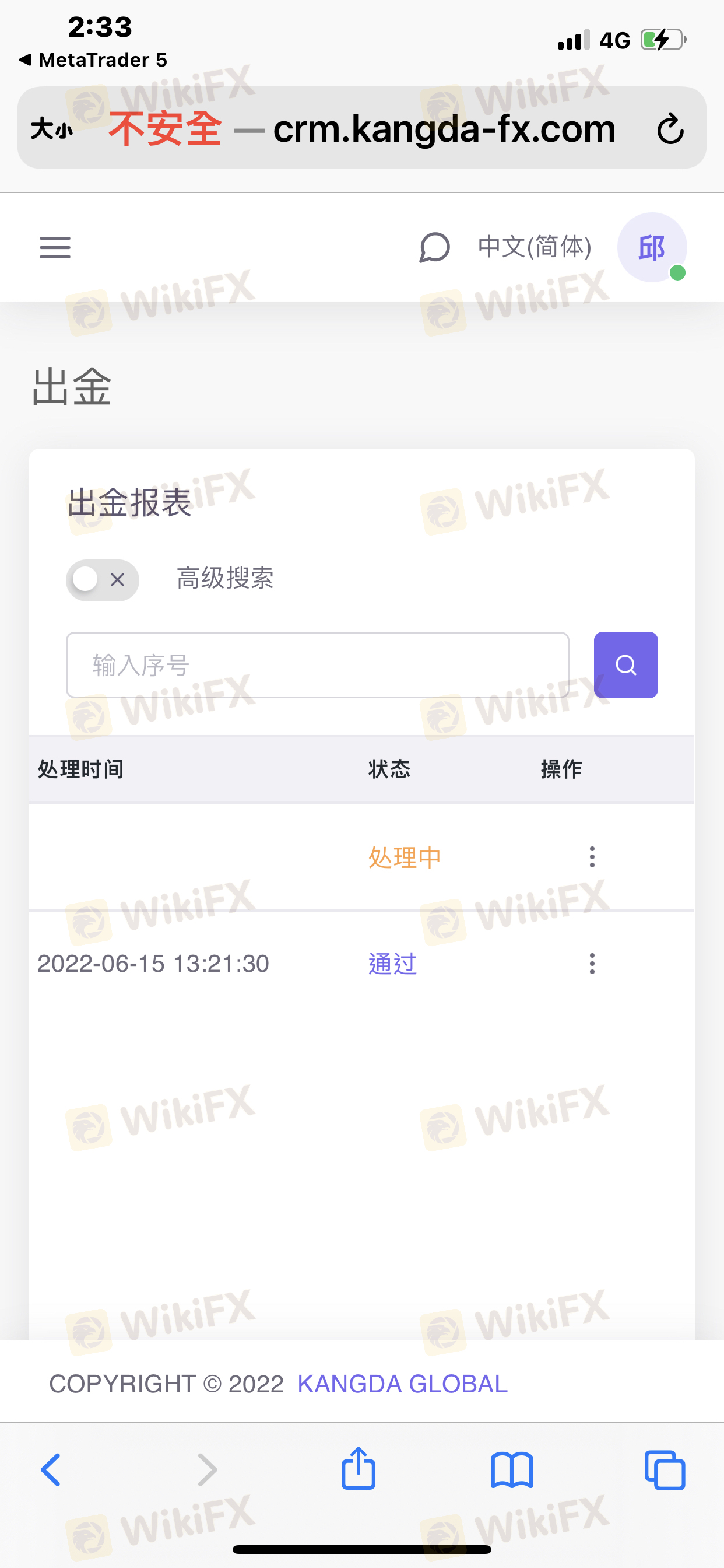
Task: Open the options menu for the 处理中 row
Action: 591,856
